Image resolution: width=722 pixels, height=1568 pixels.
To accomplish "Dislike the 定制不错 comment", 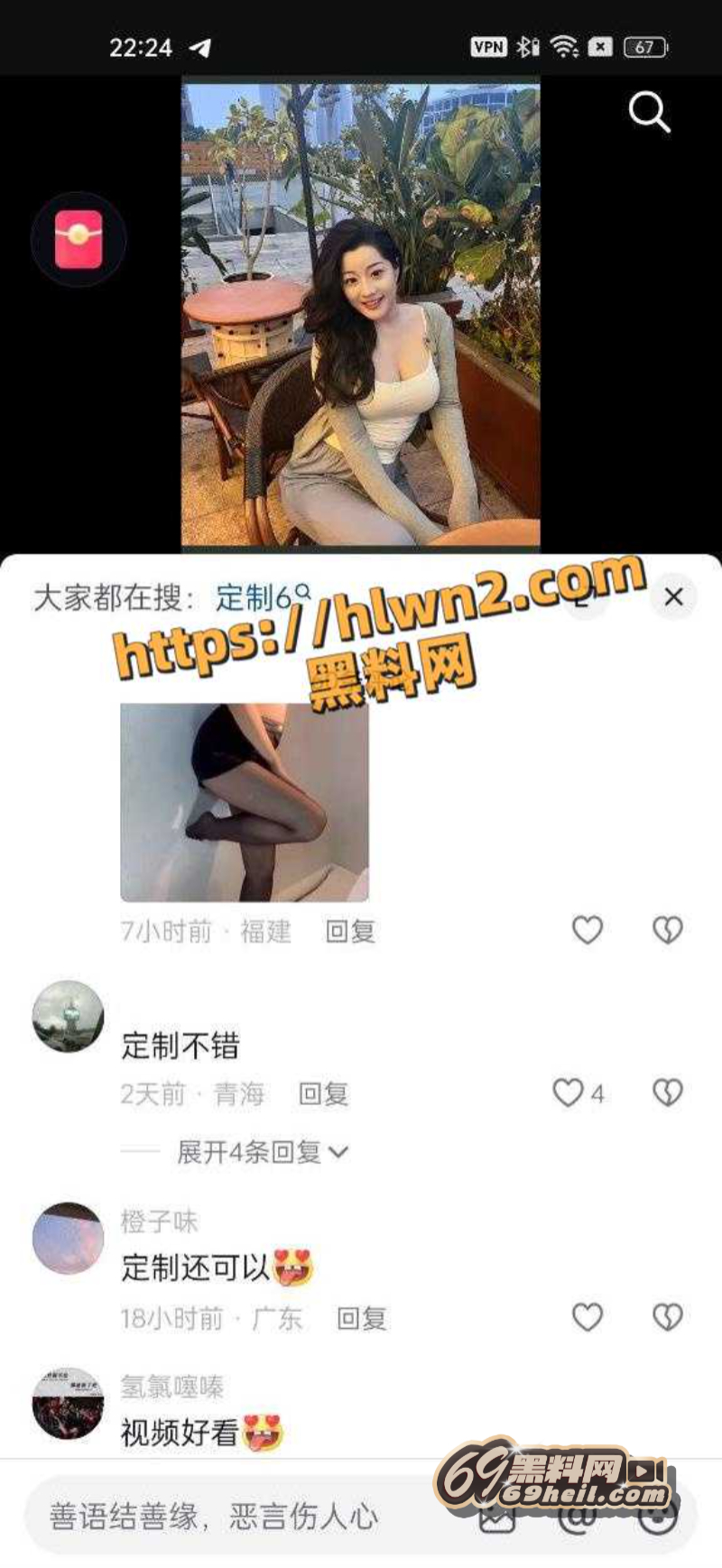I will [667, 1093].
